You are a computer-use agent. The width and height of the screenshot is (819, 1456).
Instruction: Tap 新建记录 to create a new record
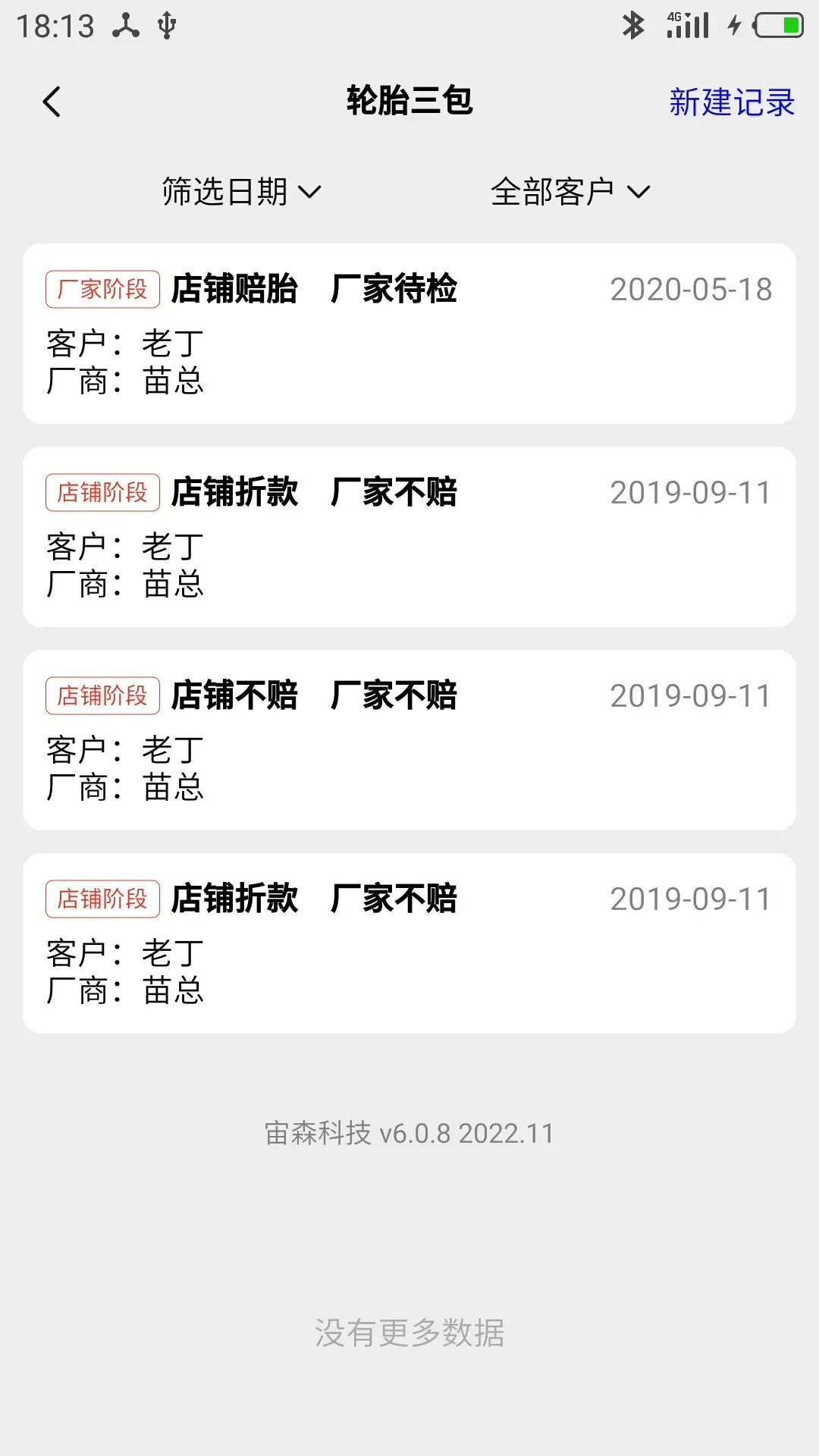(730, 102)
